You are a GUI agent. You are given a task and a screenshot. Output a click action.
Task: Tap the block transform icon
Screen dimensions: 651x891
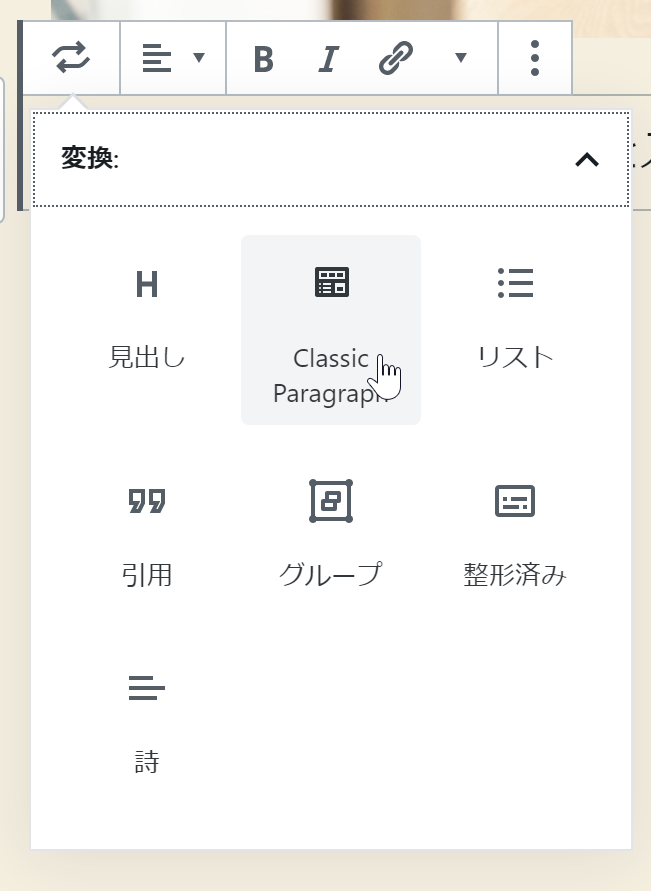[x=71, y=59]
